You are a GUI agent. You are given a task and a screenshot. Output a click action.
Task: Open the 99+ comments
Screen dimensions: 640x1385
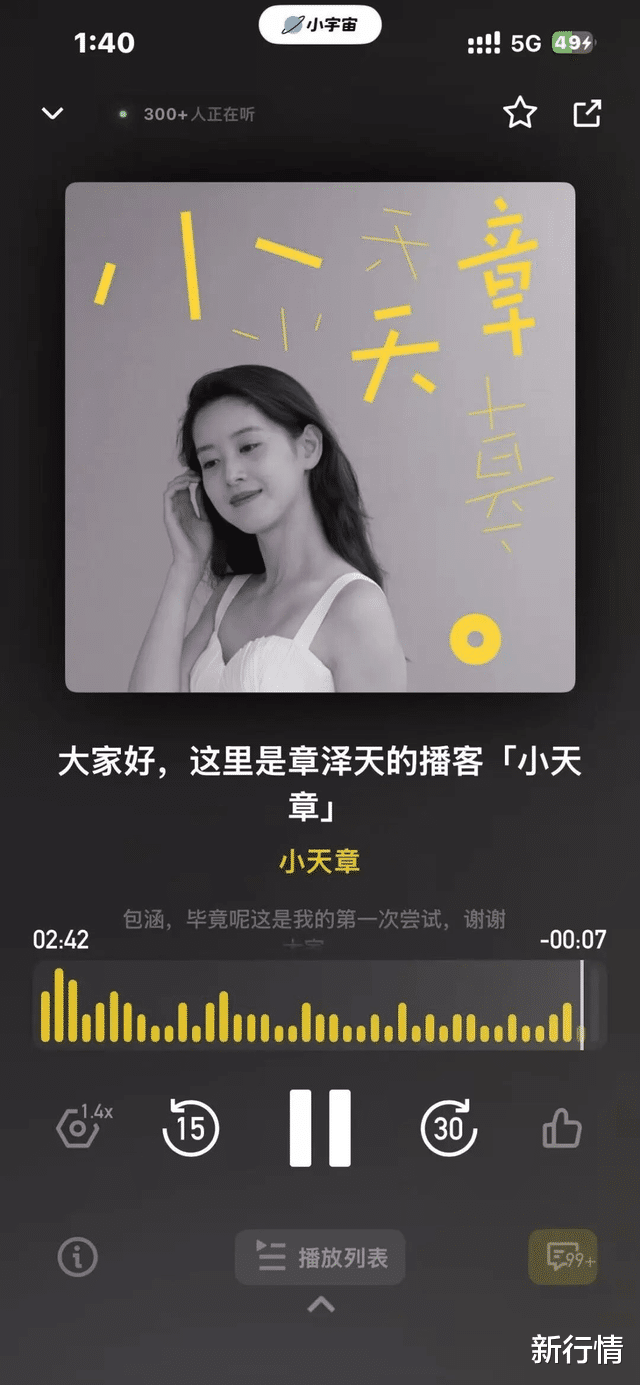point(563,1257)
